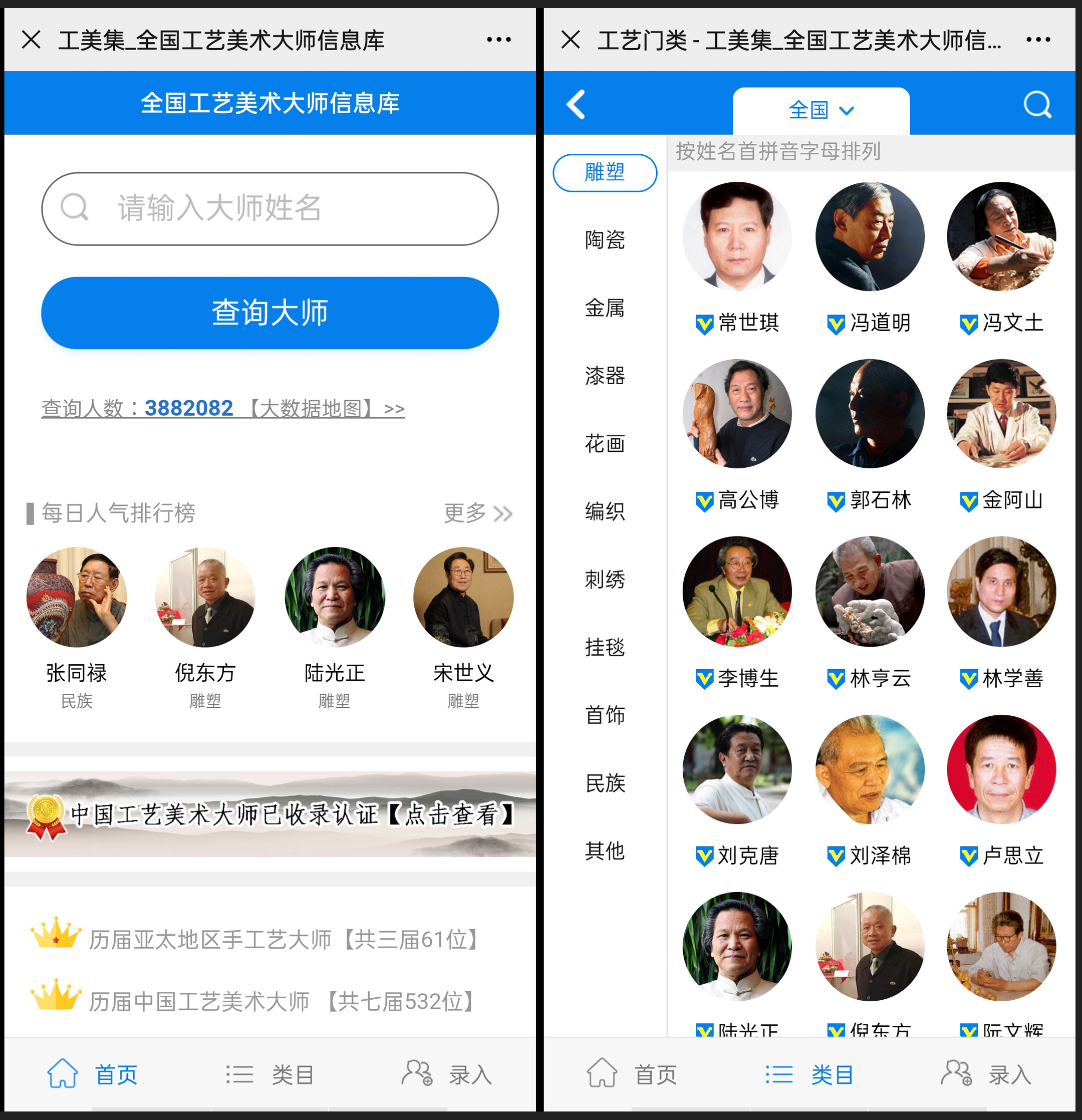Select the 其他 category
Viewport: 1082px width, 1120px height.
pyautogui.click(x=605, y=851)
